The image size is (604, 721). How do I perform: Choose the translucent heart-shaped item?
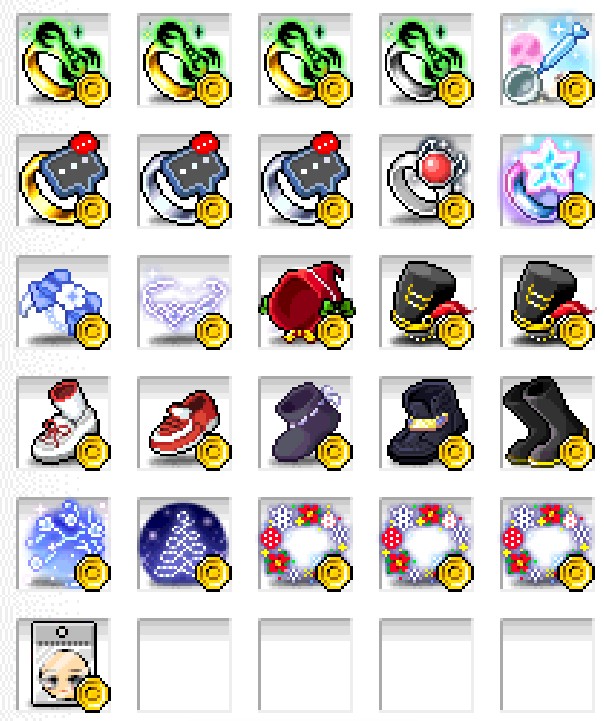coord(183,302)
